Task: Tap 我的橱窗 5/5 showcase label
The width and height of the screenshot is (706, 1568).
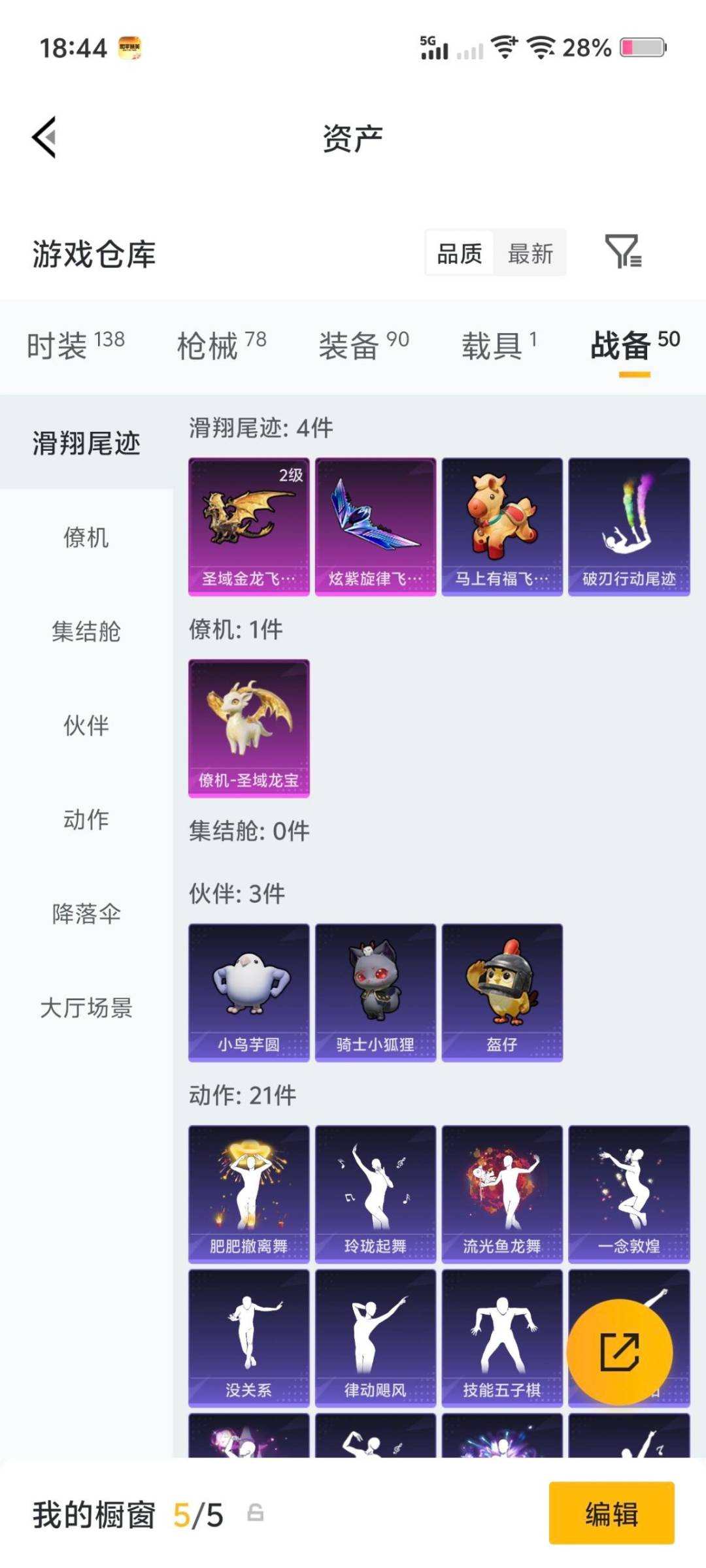Action: point(124,1515)
